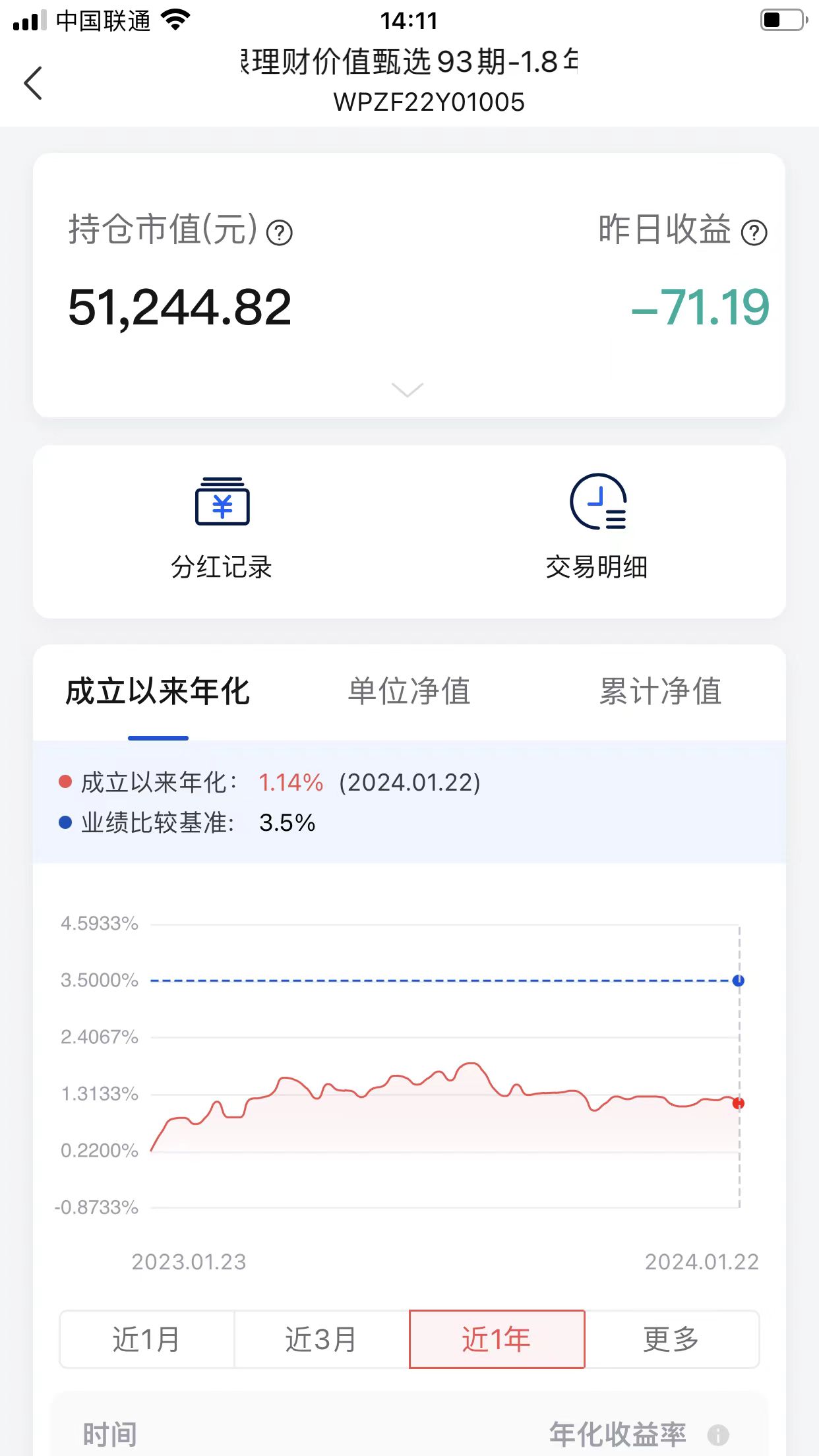Switch to the 单位净值 tab

[x=411, y=691]
